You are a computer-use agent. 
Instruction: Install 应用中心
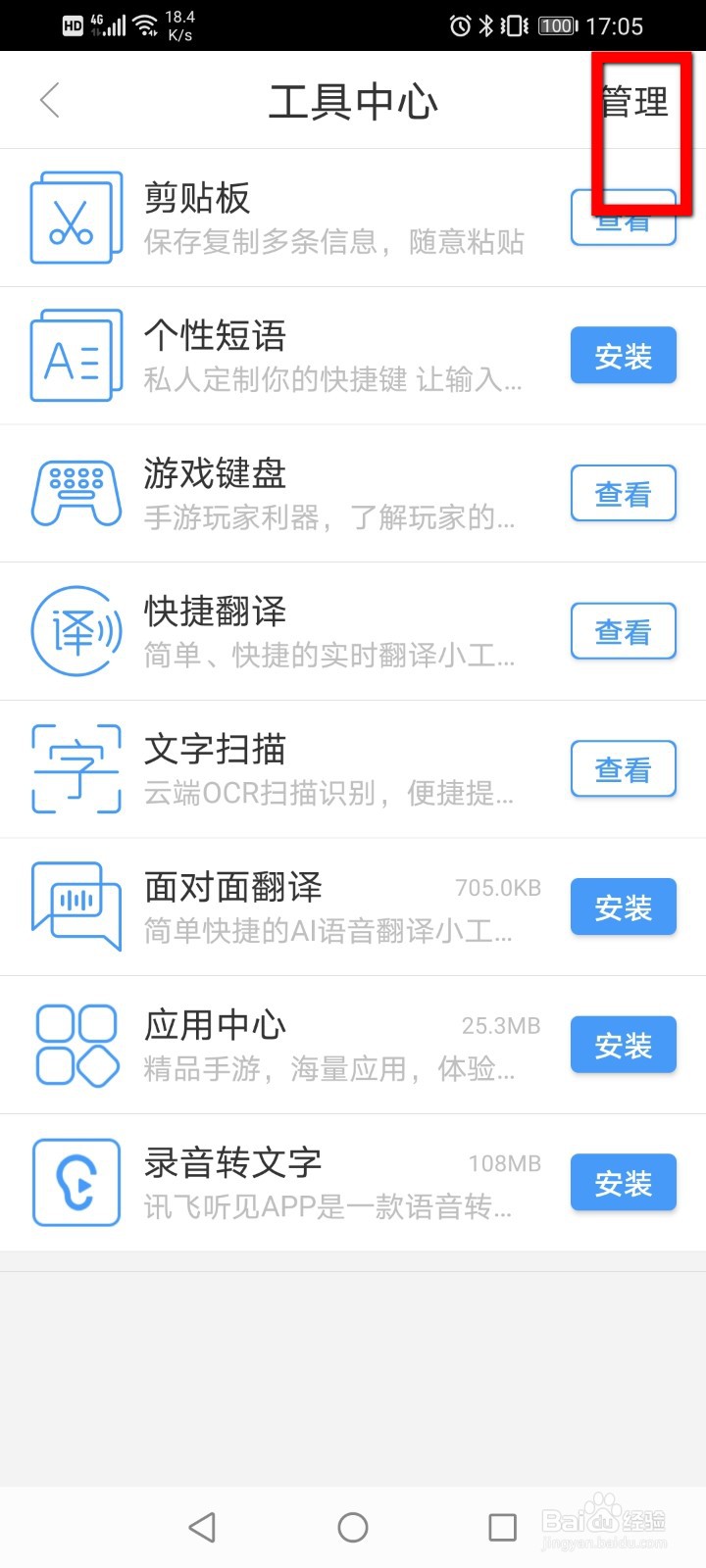(x=624, y=1046)
